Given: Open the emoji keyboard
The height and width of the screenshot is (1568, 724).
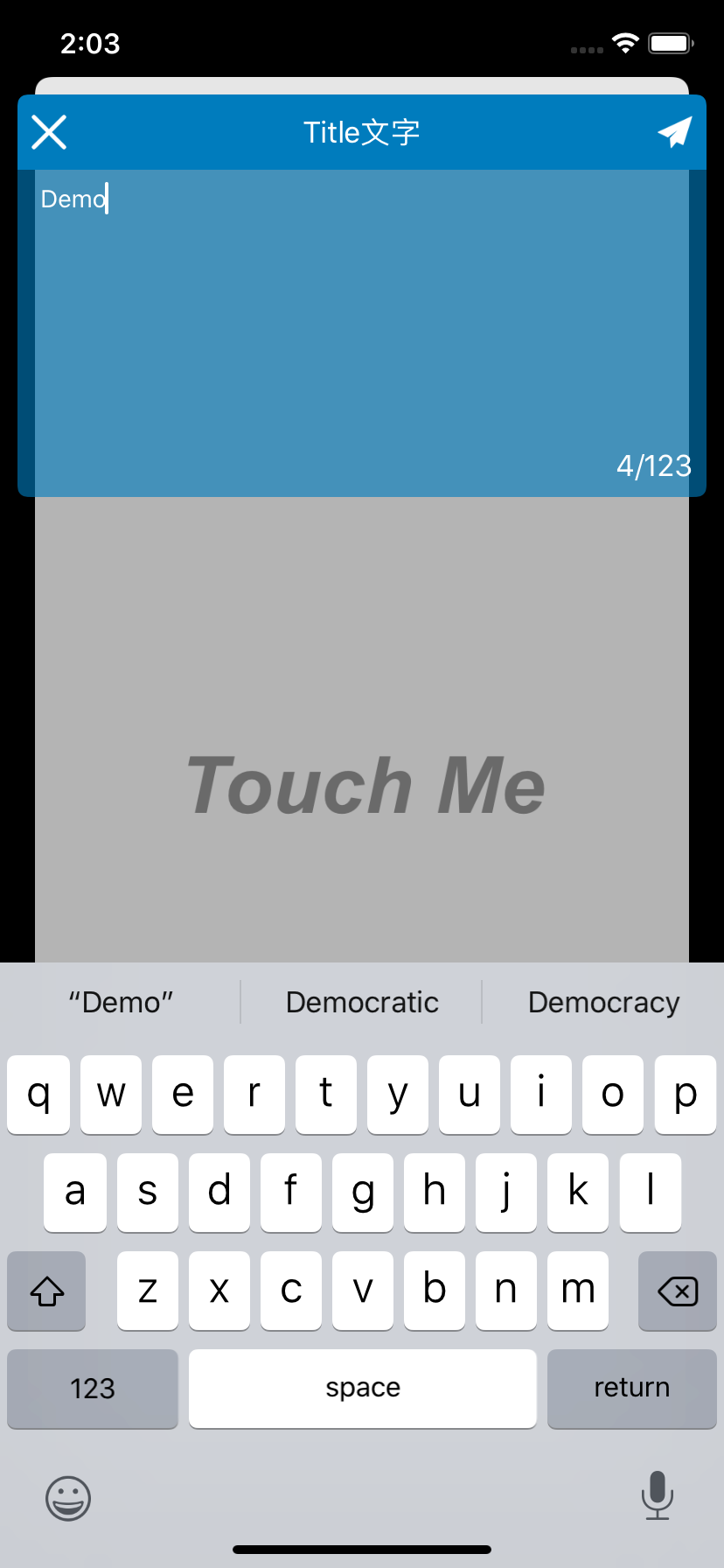Looking at the screenshot, I should point(68,1498).
